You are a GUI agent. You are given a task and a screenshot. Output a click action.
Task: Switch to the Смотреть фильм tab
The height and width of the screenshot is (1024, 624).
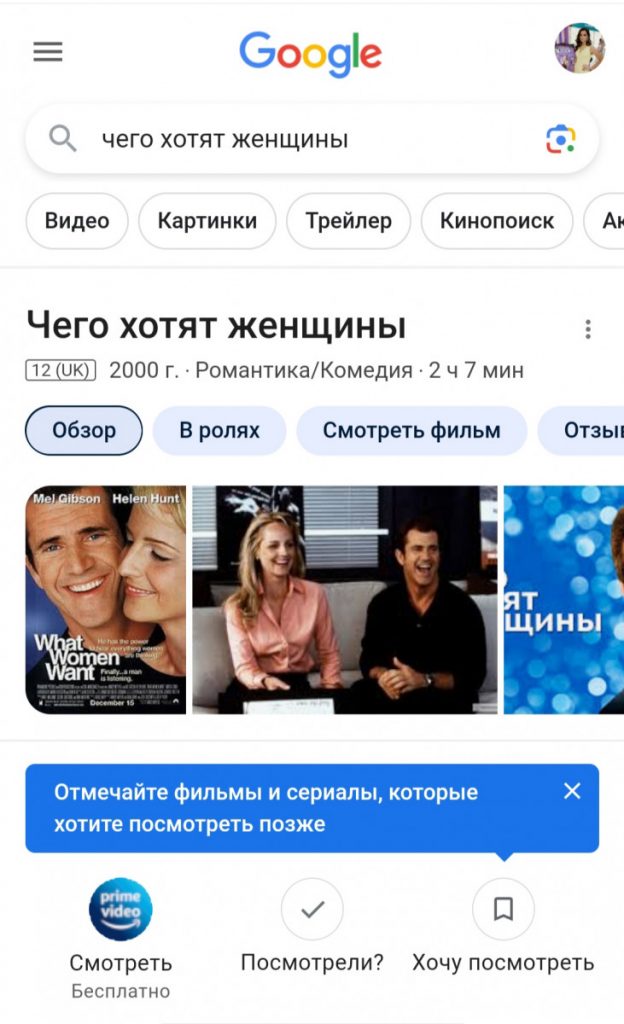411,430
